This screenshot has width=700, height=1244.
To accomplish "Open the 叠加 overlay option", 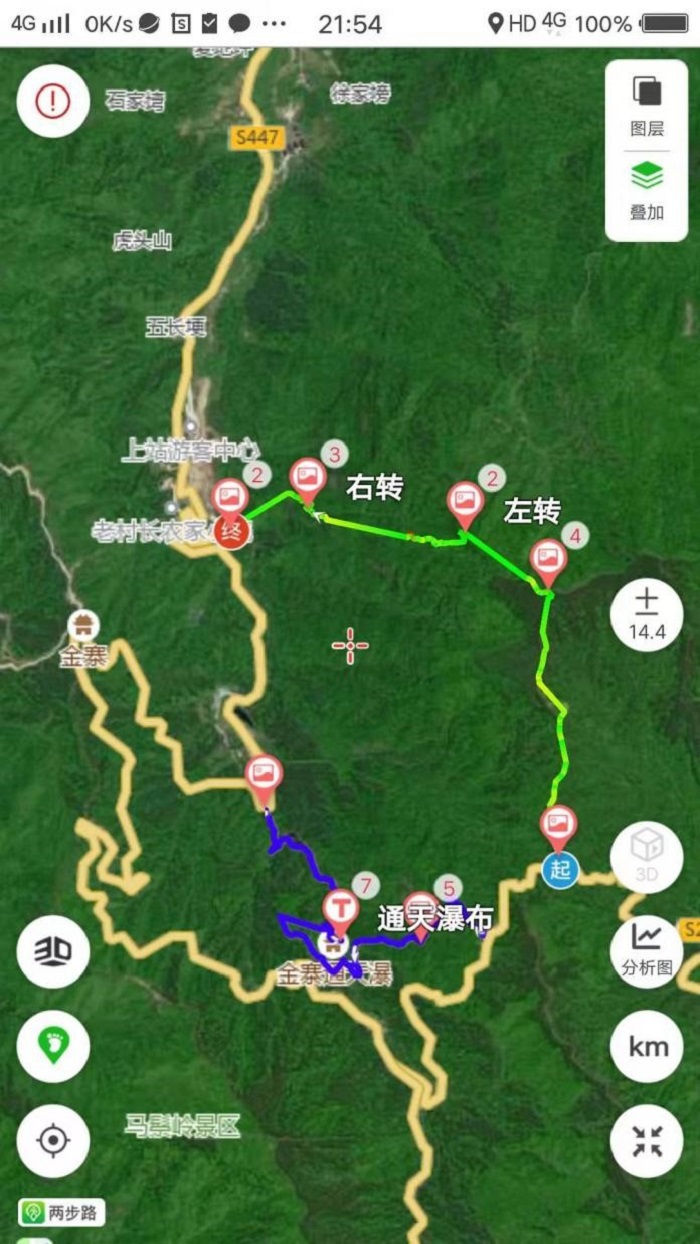I will (647, 189).
